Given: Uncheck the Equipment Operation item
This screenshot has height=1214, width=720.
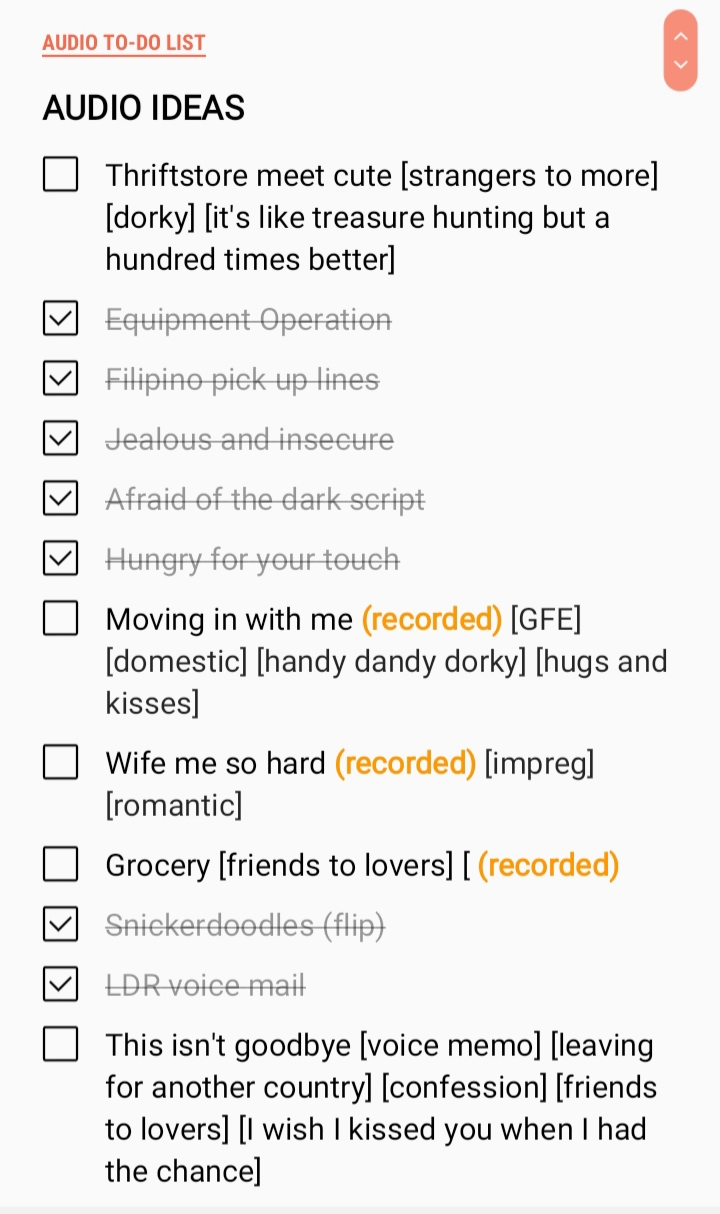Looking at the screenshot, I should [x=60, y=319].
